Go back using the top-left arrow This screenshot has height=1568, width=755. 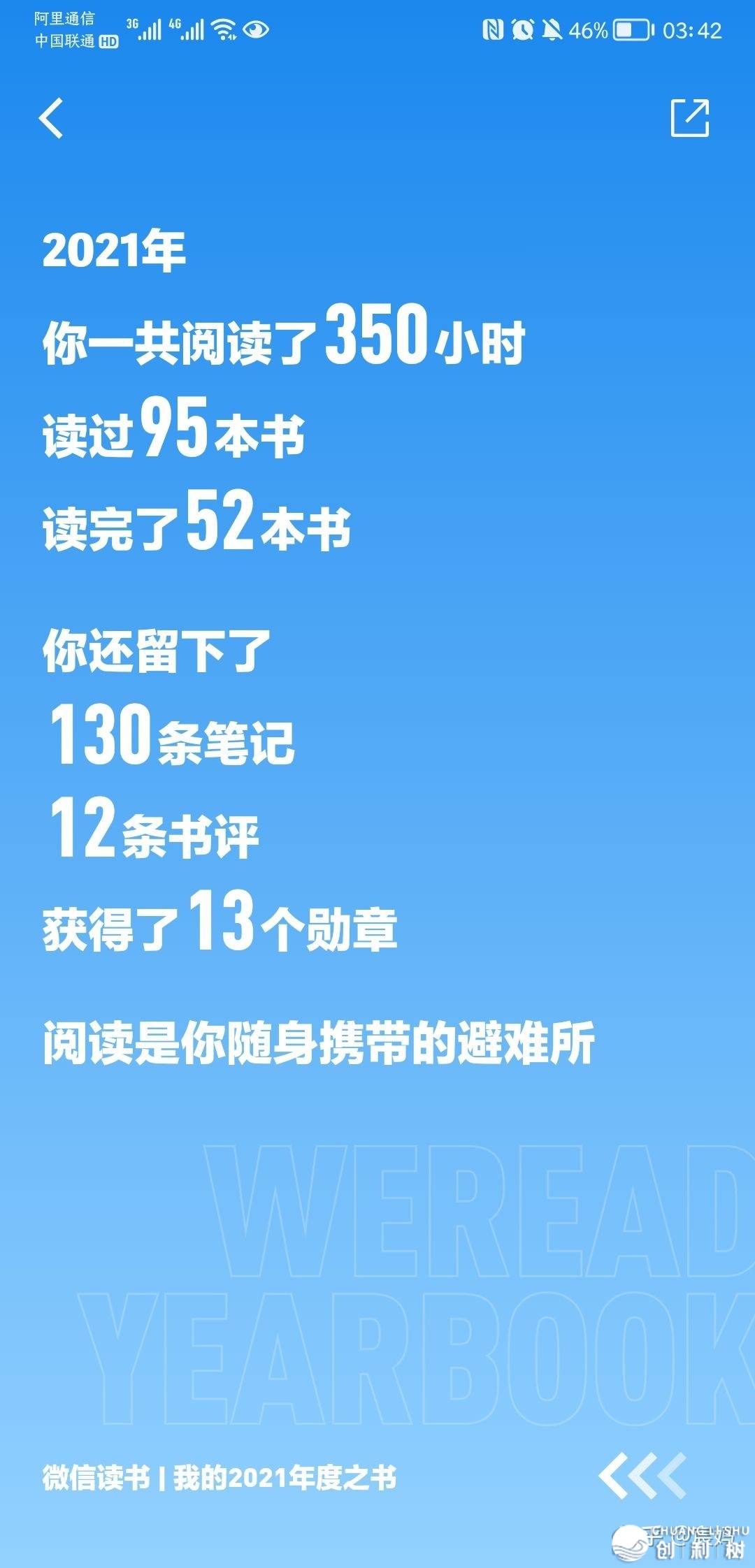pos(51,118)
